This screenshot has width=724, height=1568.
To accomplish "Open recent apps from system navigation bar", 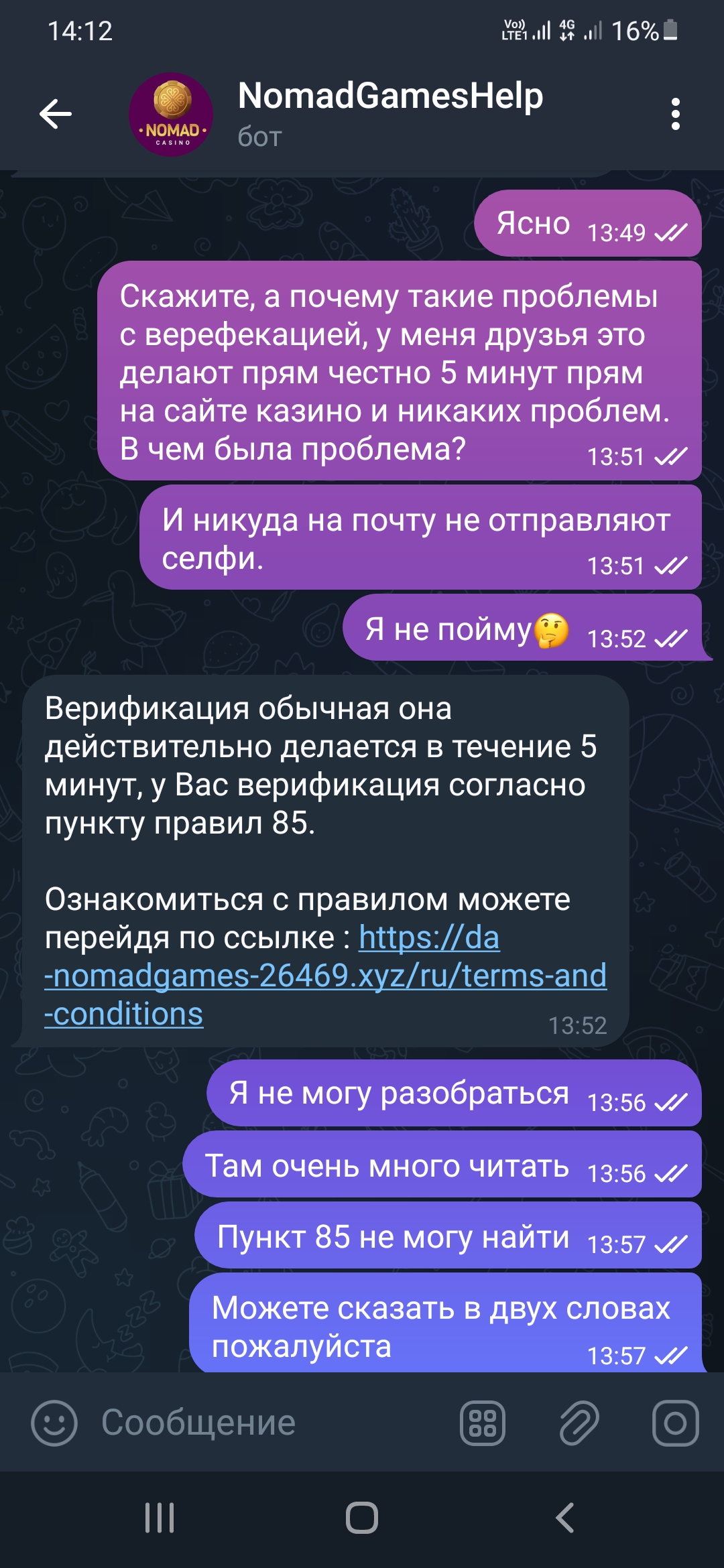I will tap(160, 1518).
